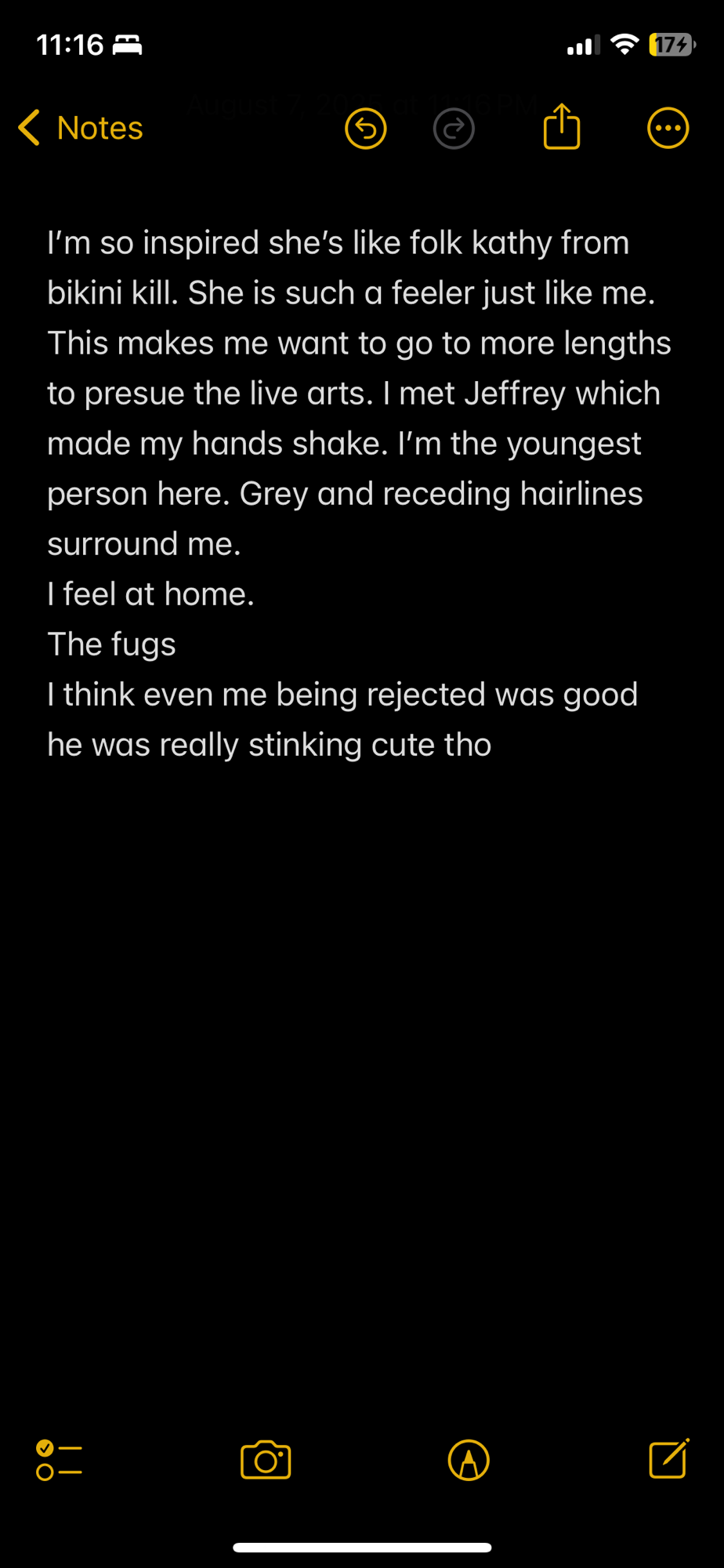Viewport: 724px width, 1568px height.
Task: Open the more options ellipsis menu
Action: tap(668, 129)
